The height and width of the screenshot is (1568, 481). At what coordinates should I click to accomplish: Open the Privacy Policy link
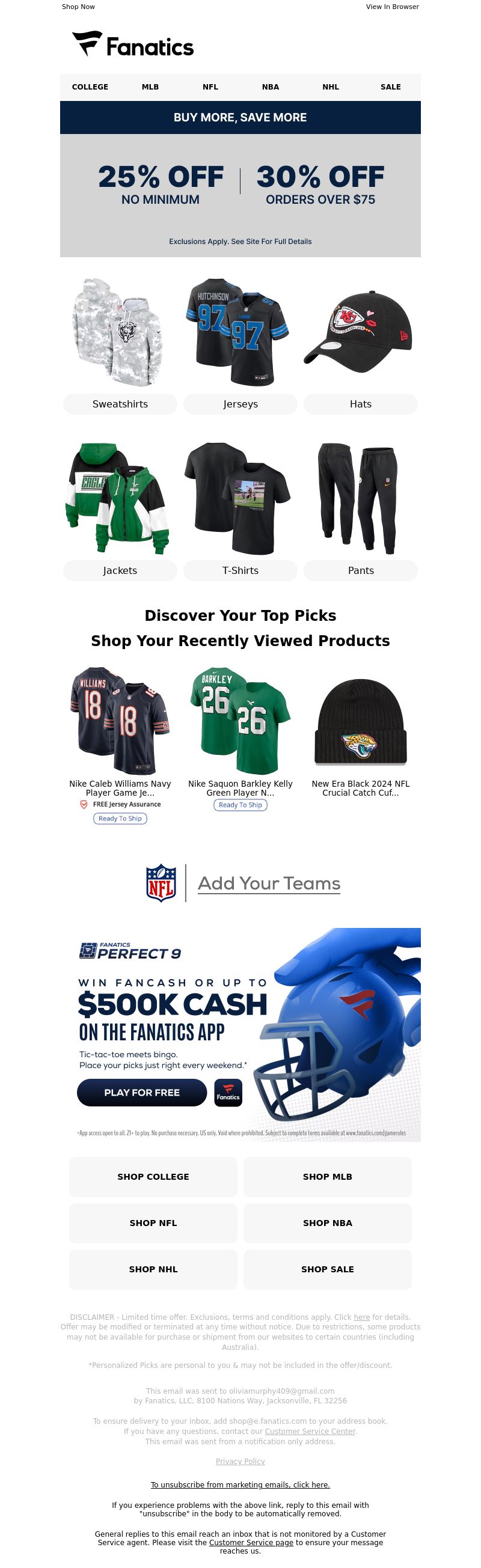point(240,1462)
